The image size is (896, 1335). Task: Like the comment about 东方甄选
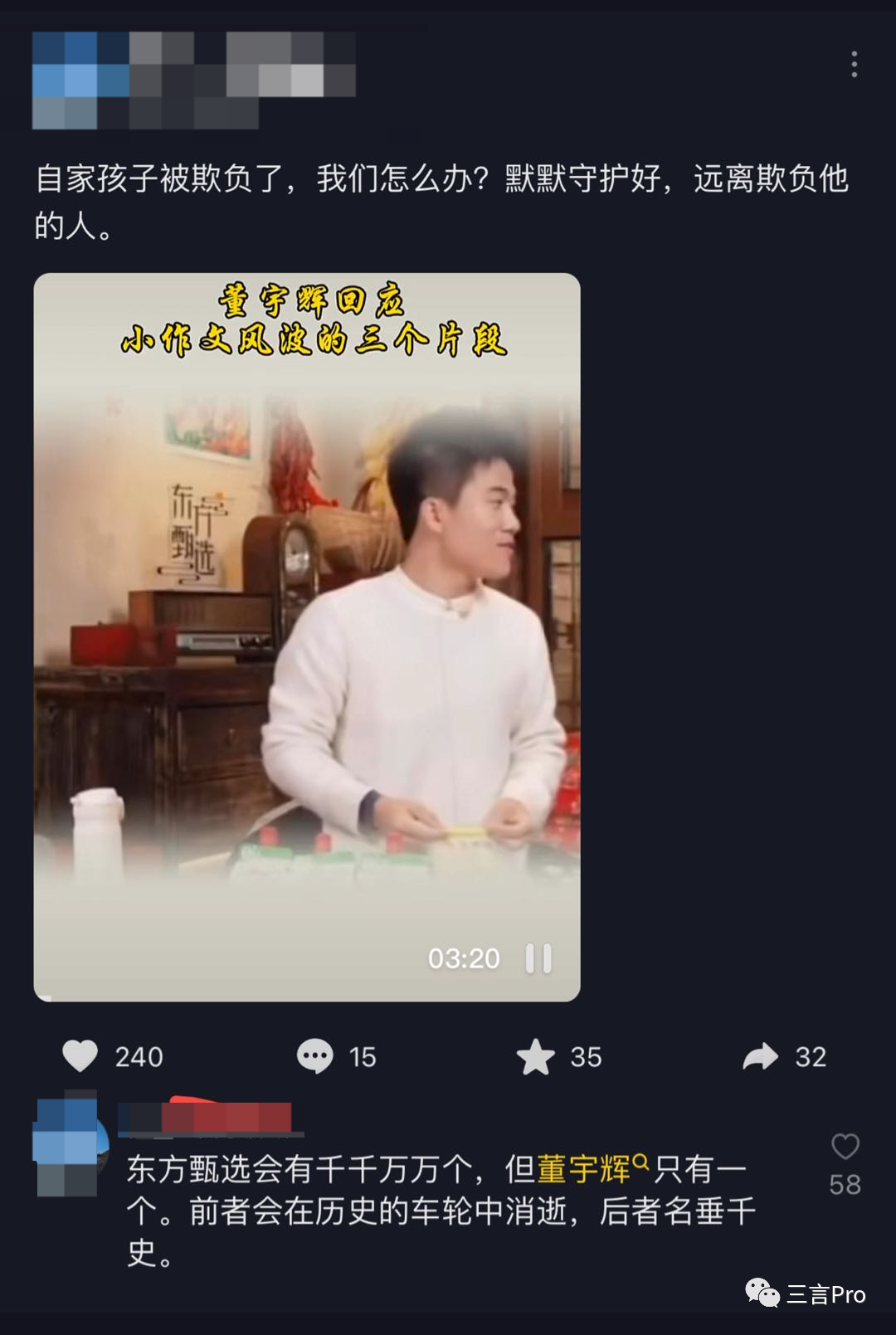click(x=845, y=1147)
